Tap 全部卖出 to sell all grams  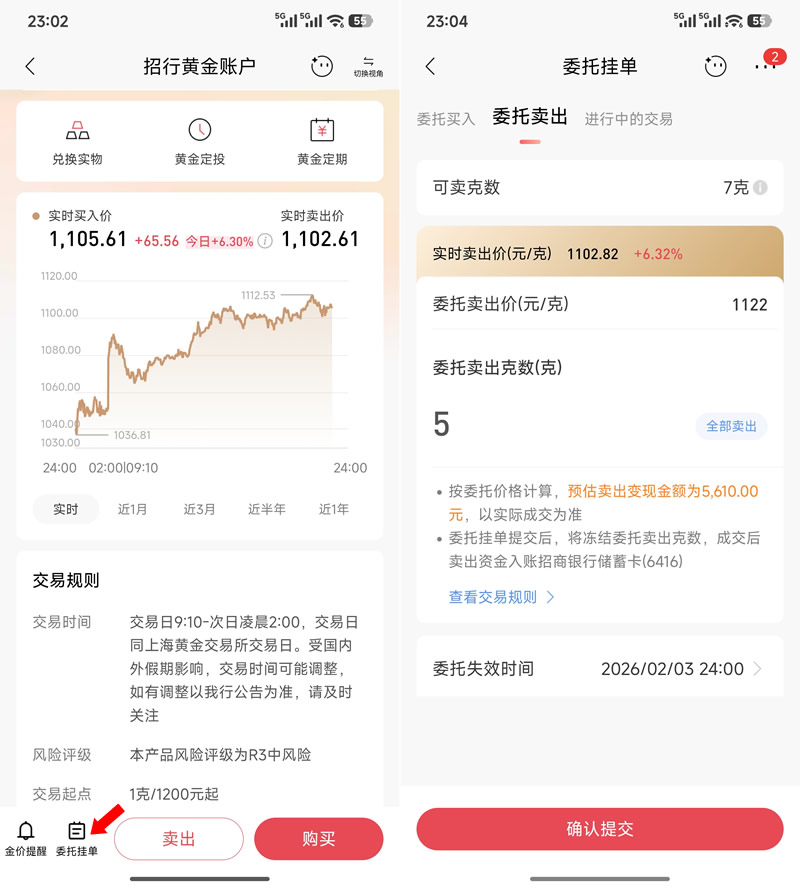[x=731, y=426]
